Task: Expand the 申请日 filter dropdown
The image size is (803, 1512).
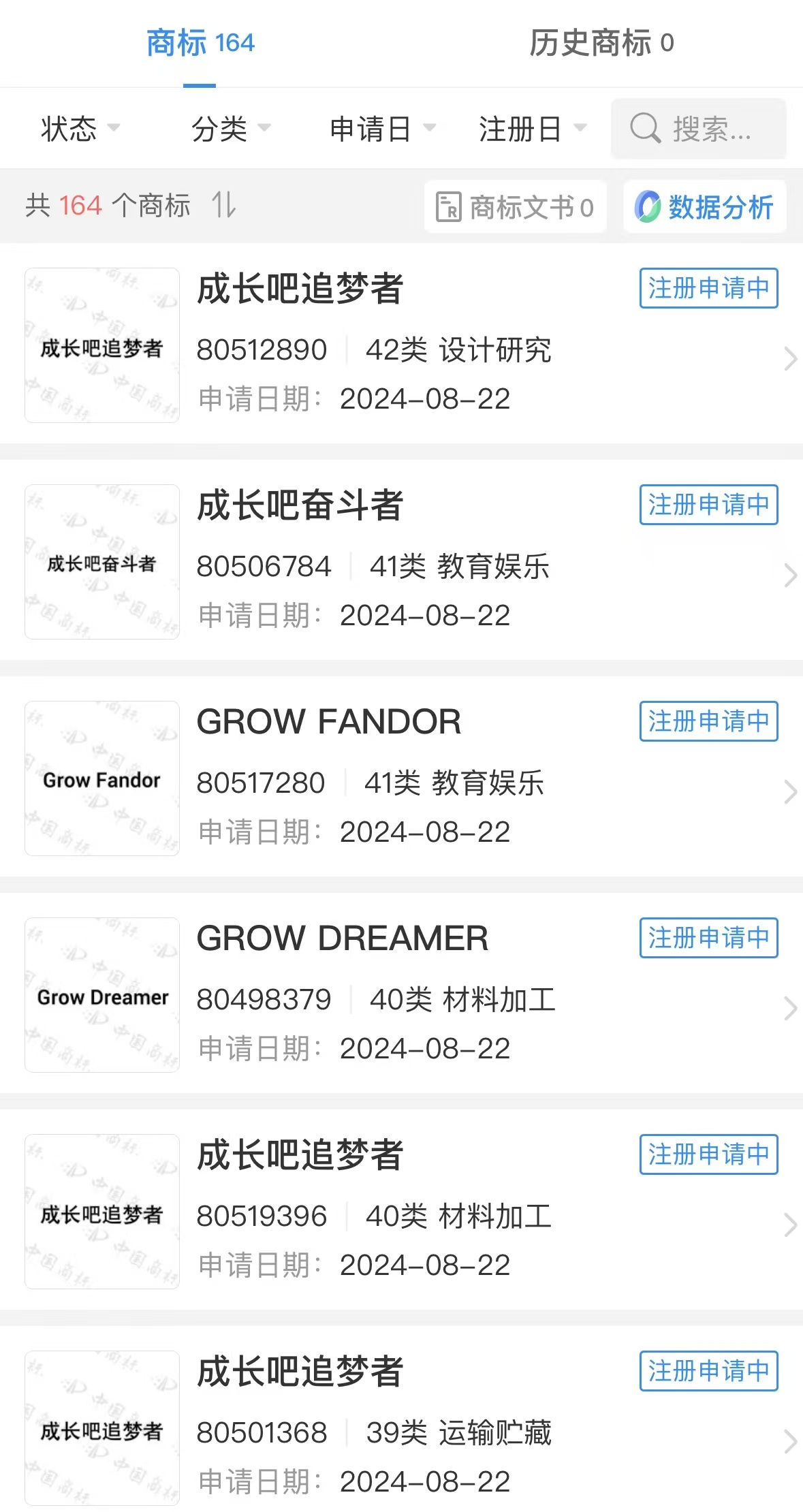Action: (383, 128)
